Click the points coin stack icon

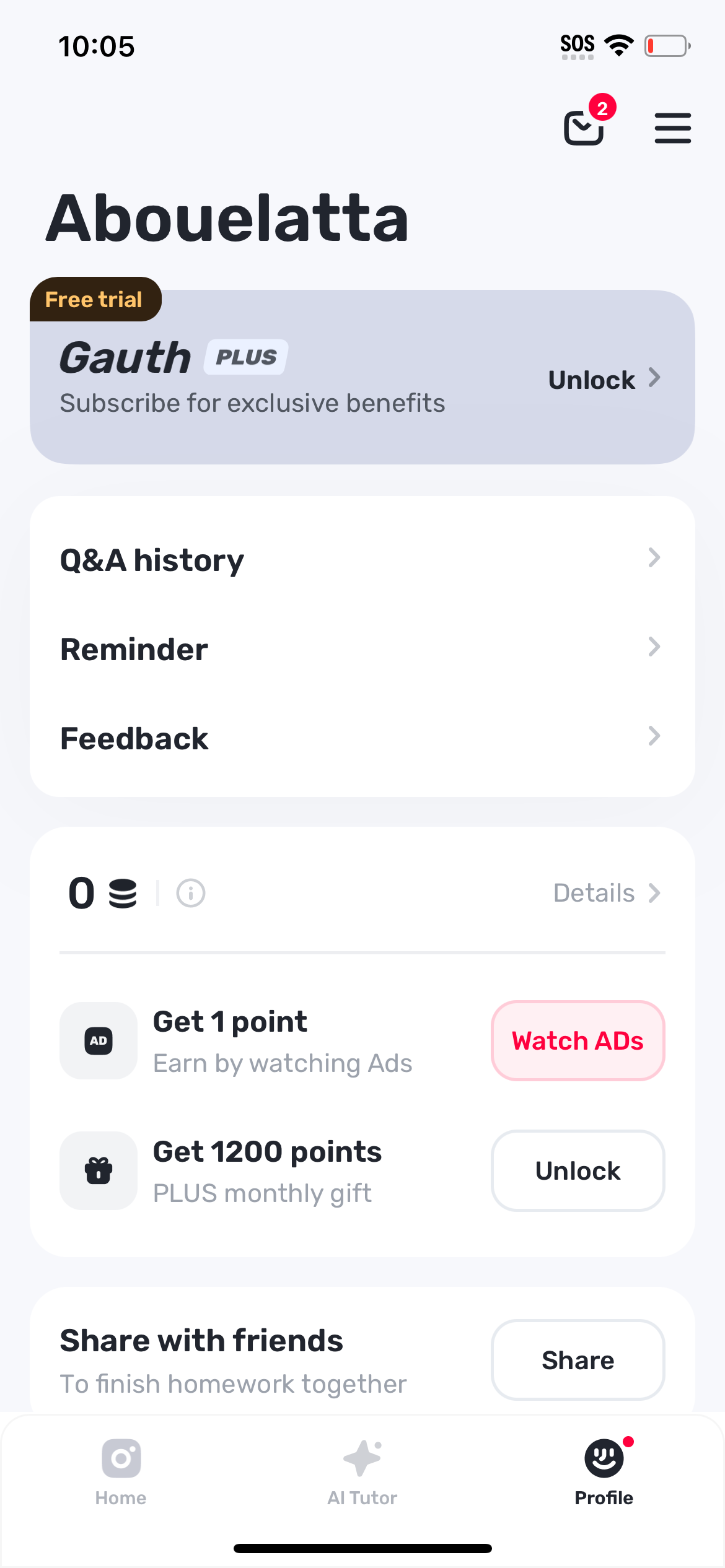[121, 893]
